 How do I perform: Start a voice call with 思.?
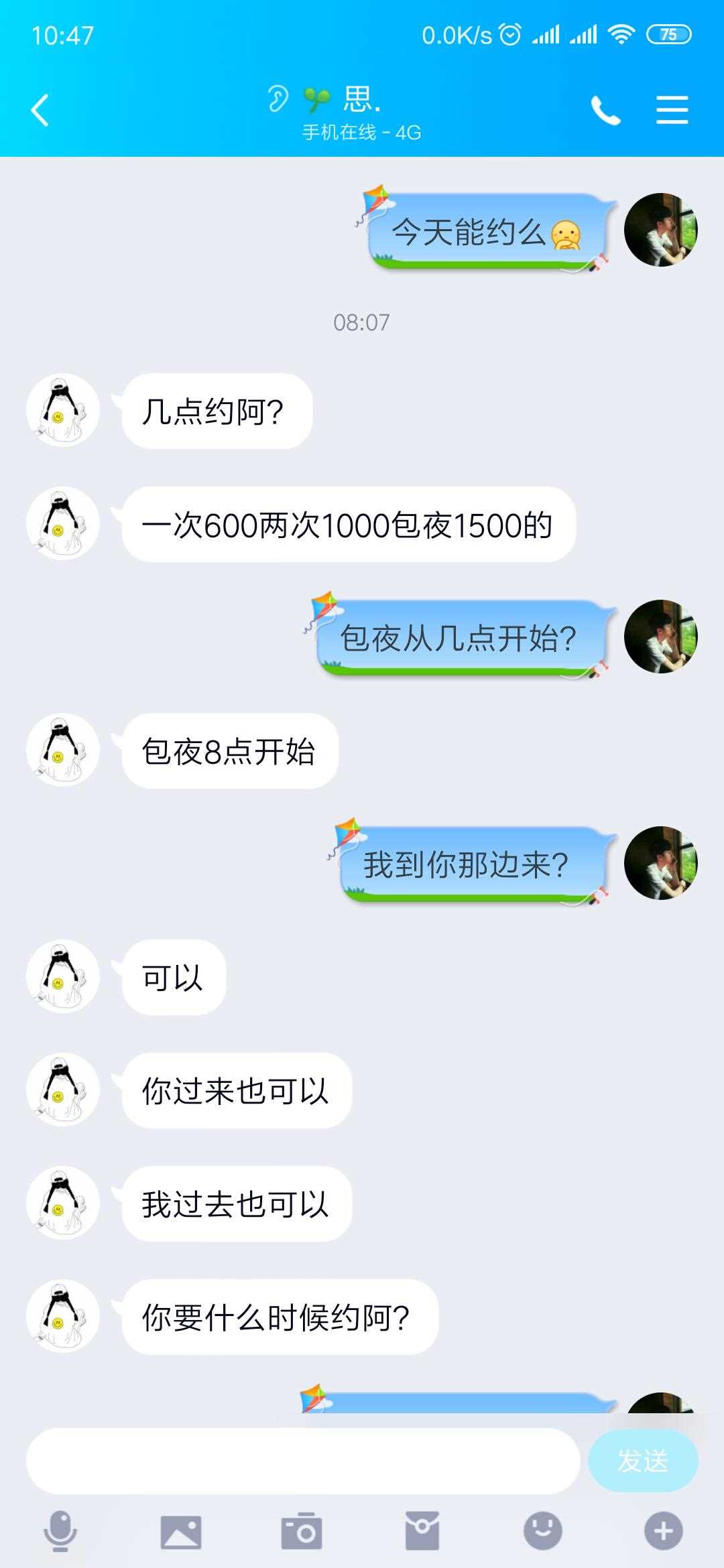coord(605,111)
